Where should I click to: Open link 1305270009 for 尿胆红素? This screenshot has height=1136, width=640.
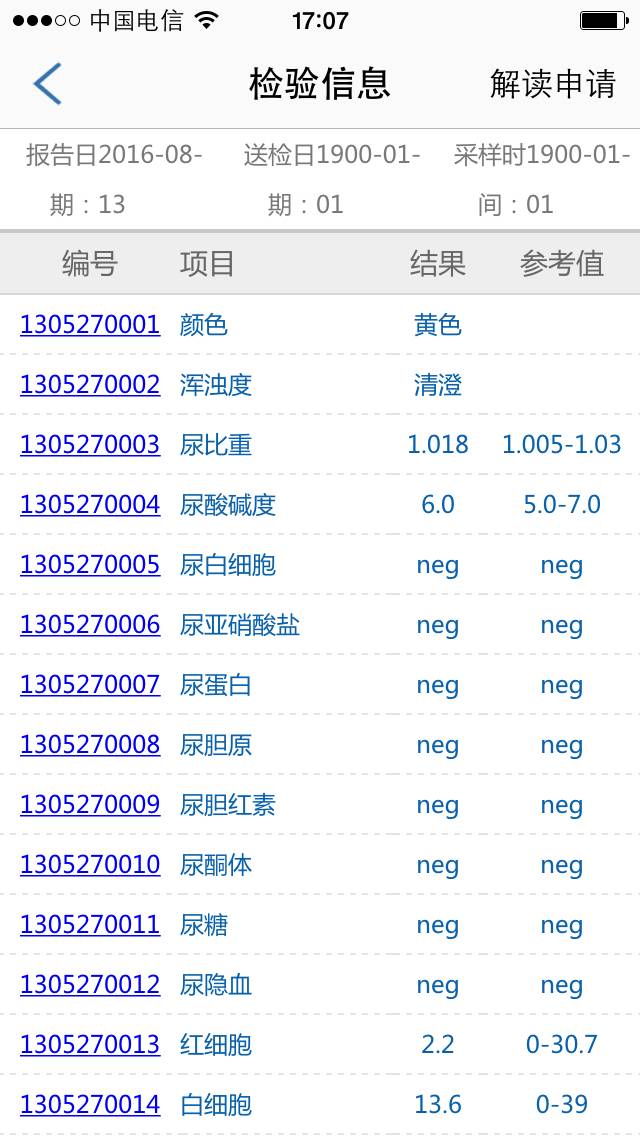click(x=90, y=805)
